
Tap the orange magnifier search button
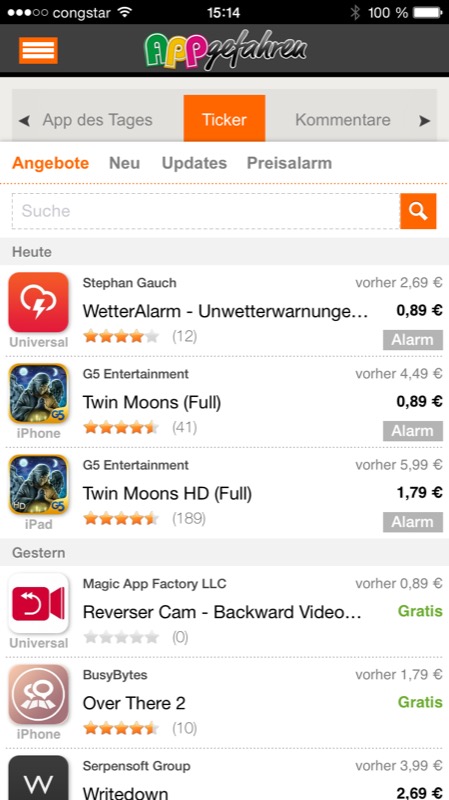418,211
